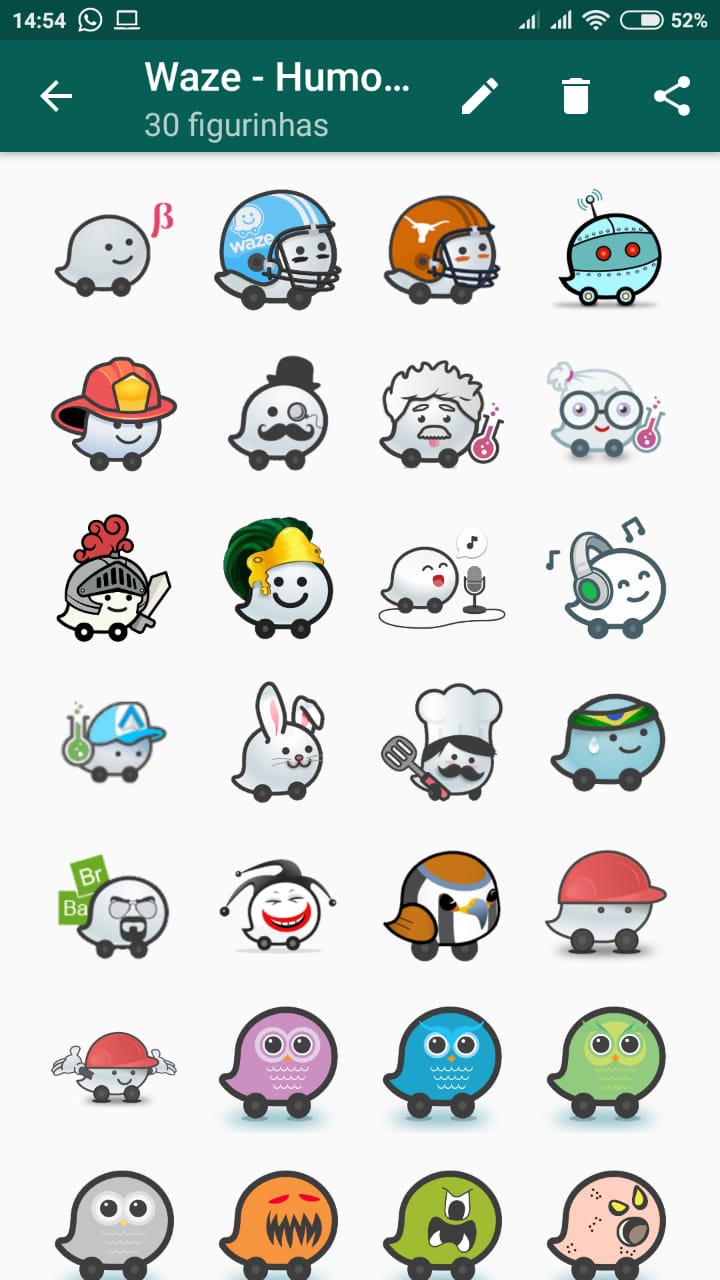Tap the blue robot with antenna sticker
This screenshot has height=1280, width=720.
tap(606, 249)
